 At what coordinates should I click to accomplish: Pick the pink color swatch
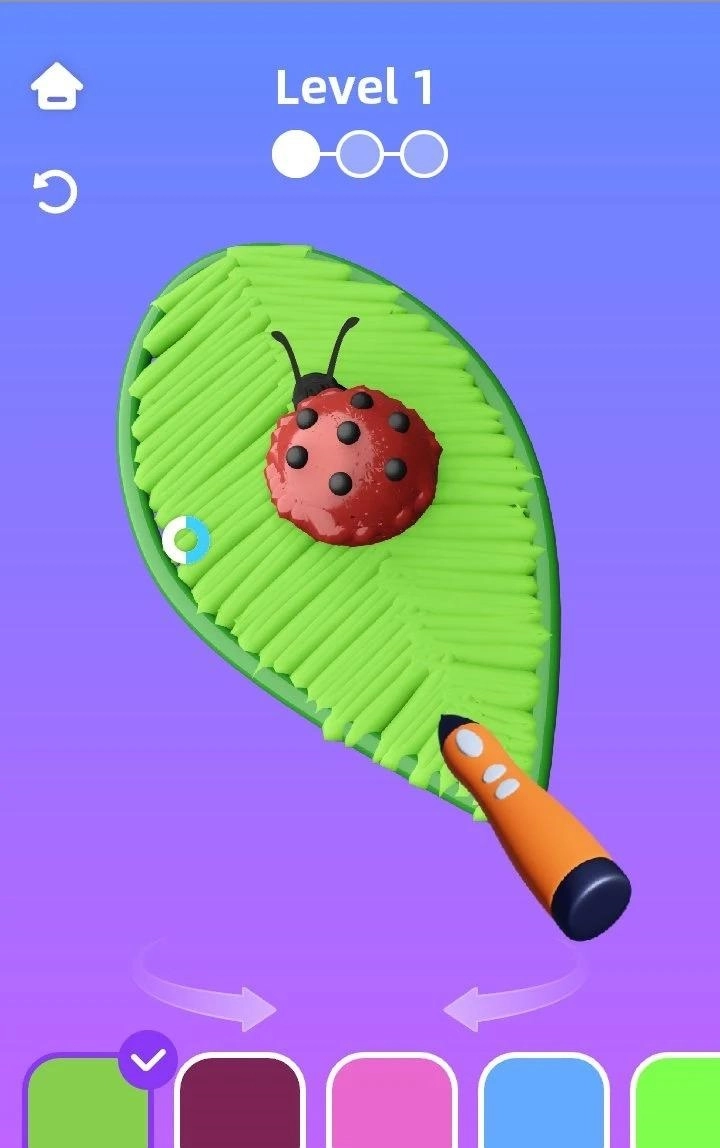coord(392,1102)
